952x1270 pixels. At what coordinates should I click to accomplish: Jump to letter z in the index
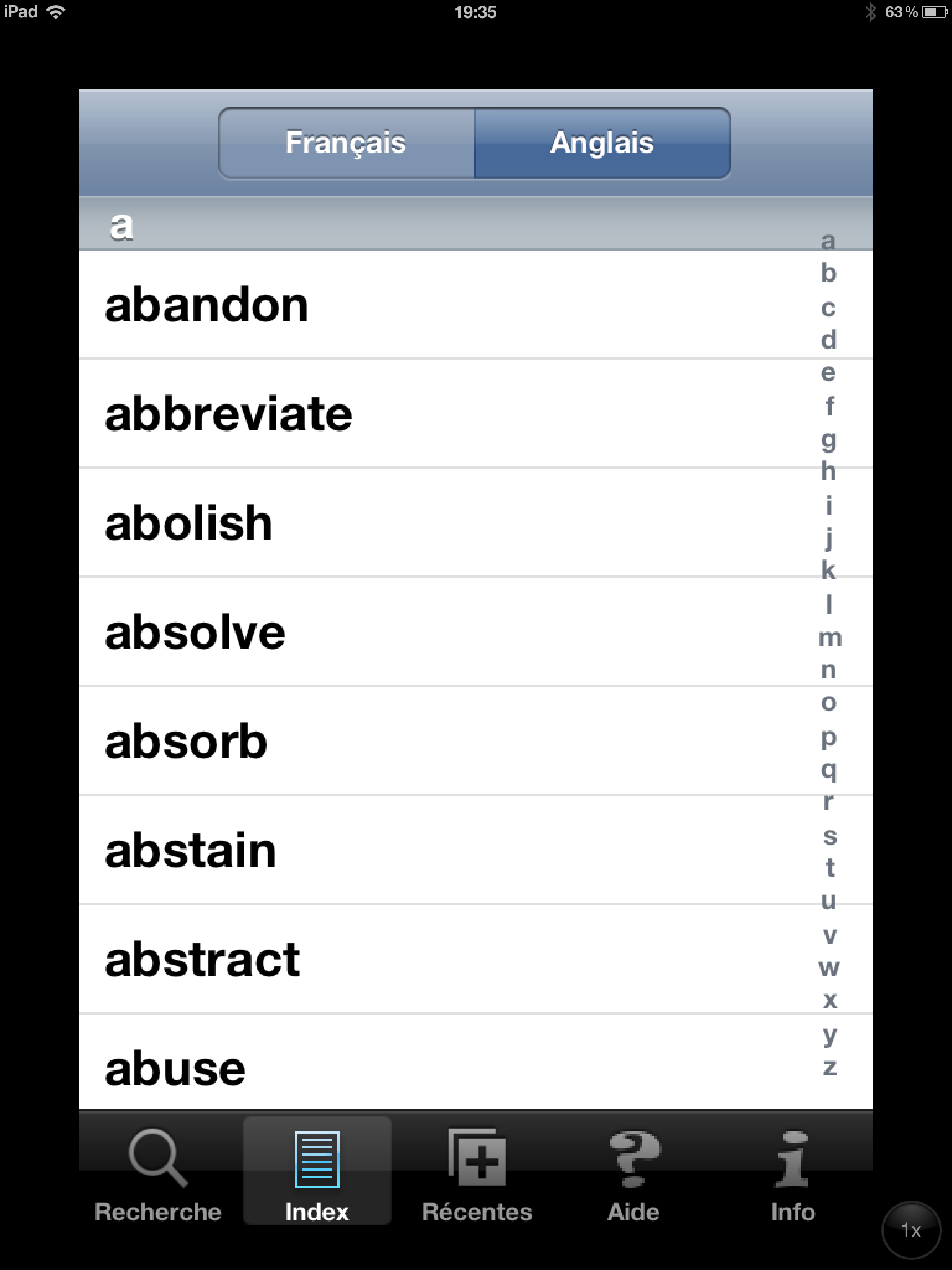point(829,1067)
